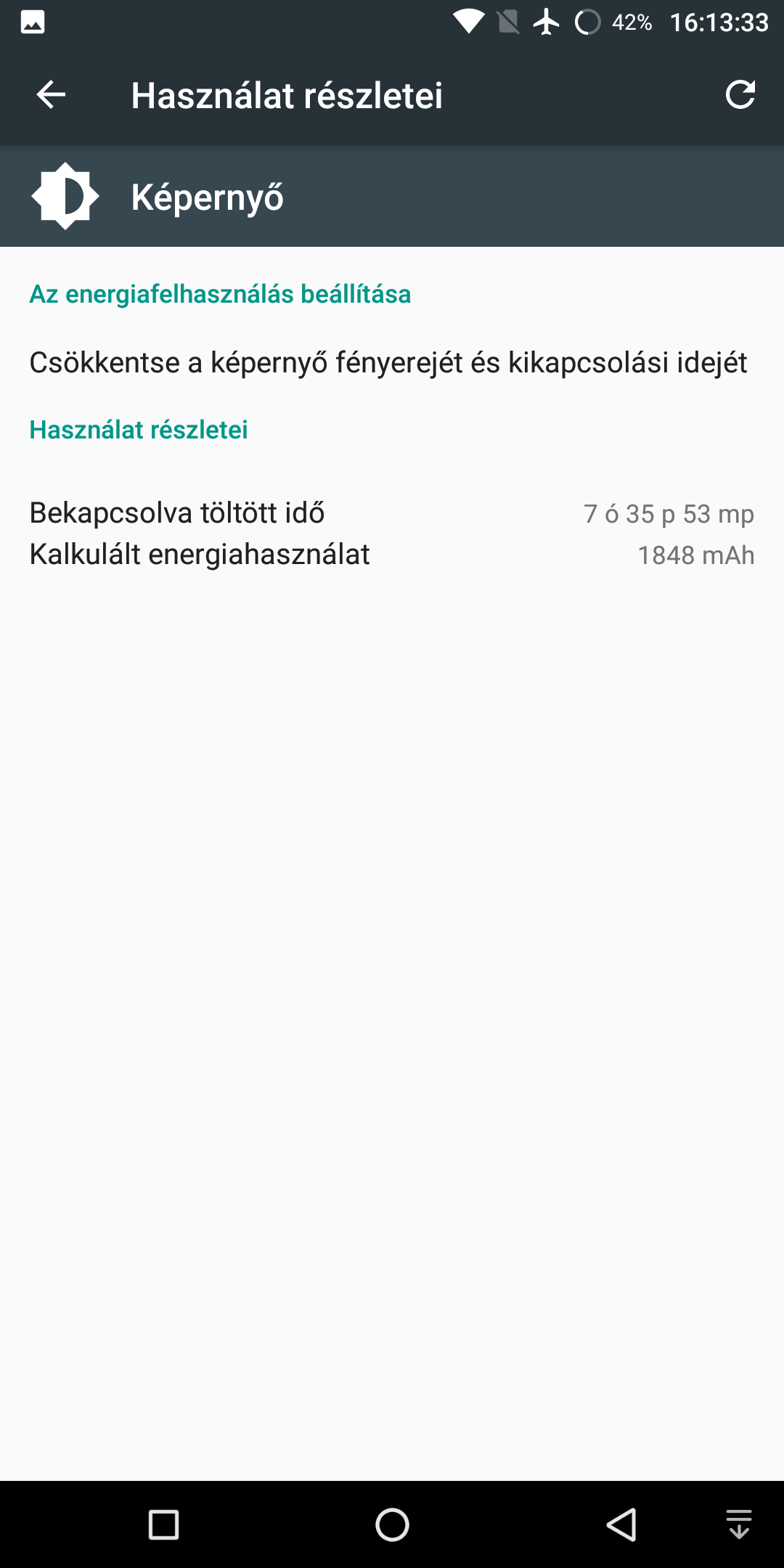Refresh the usage details
This screenshot has height=1568, width=784.
point(740,94)
